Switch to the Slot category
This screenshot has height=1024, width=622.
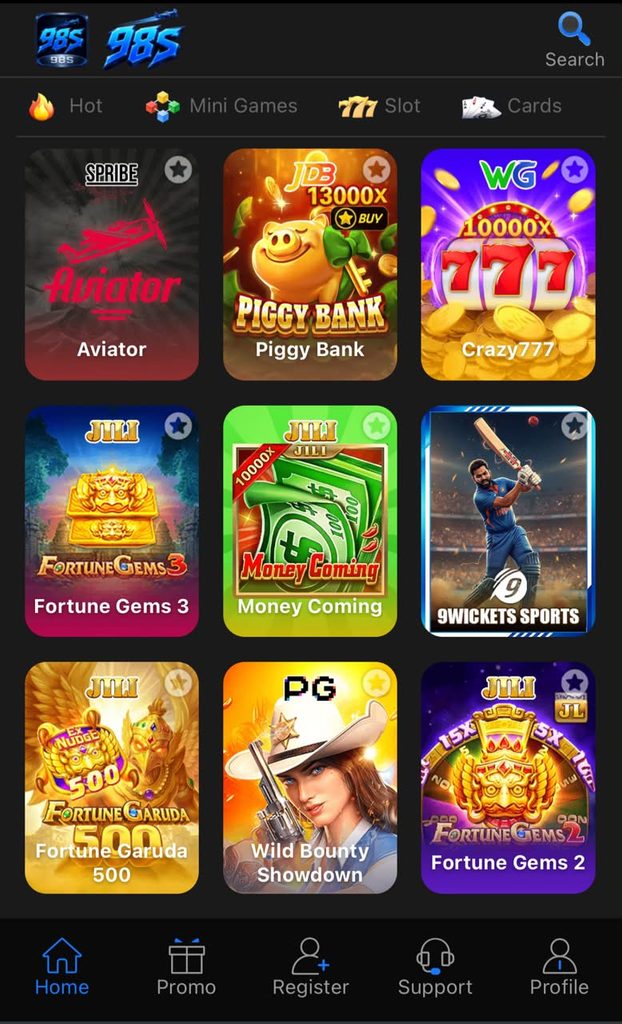(x=379, y=106)
